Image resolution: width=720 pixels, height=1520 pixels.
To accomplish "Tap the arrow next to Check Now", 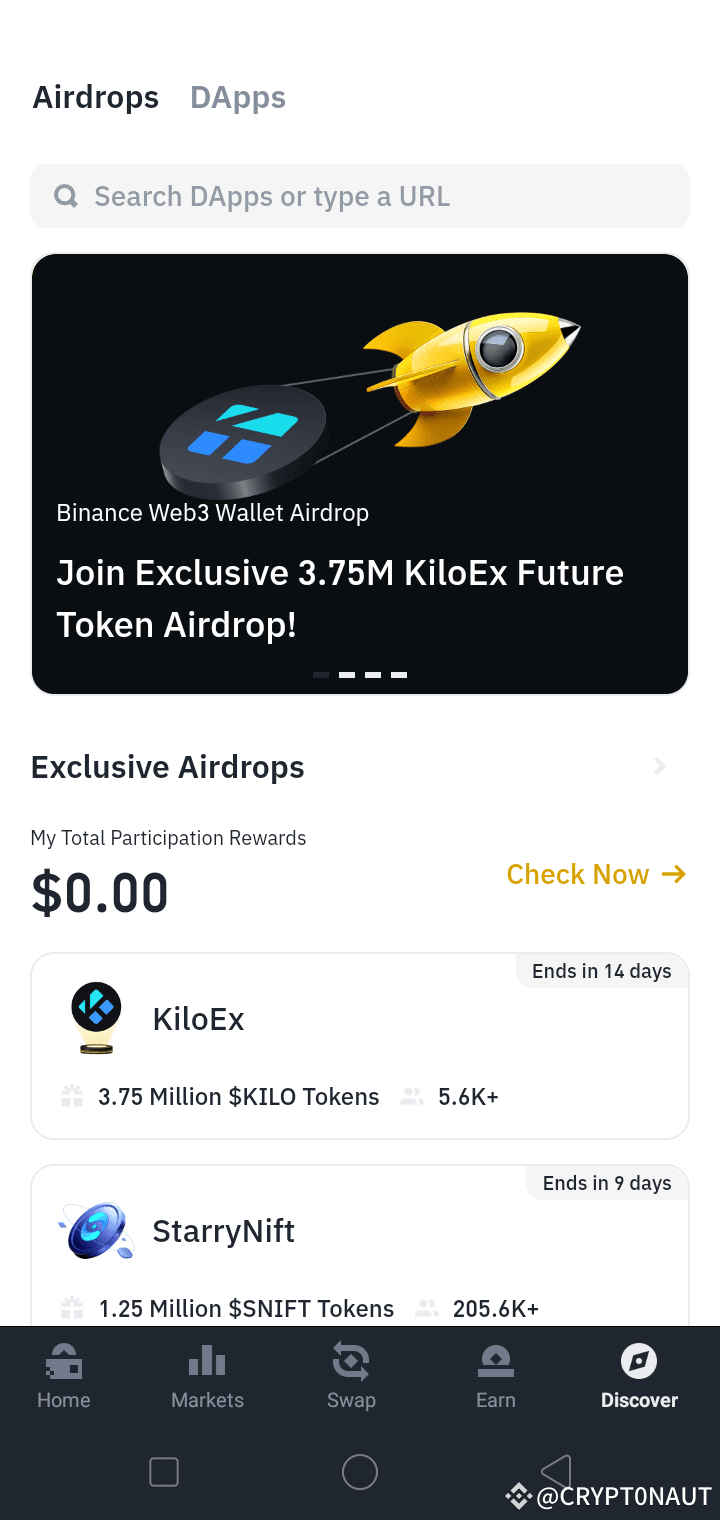I will 672,874.
